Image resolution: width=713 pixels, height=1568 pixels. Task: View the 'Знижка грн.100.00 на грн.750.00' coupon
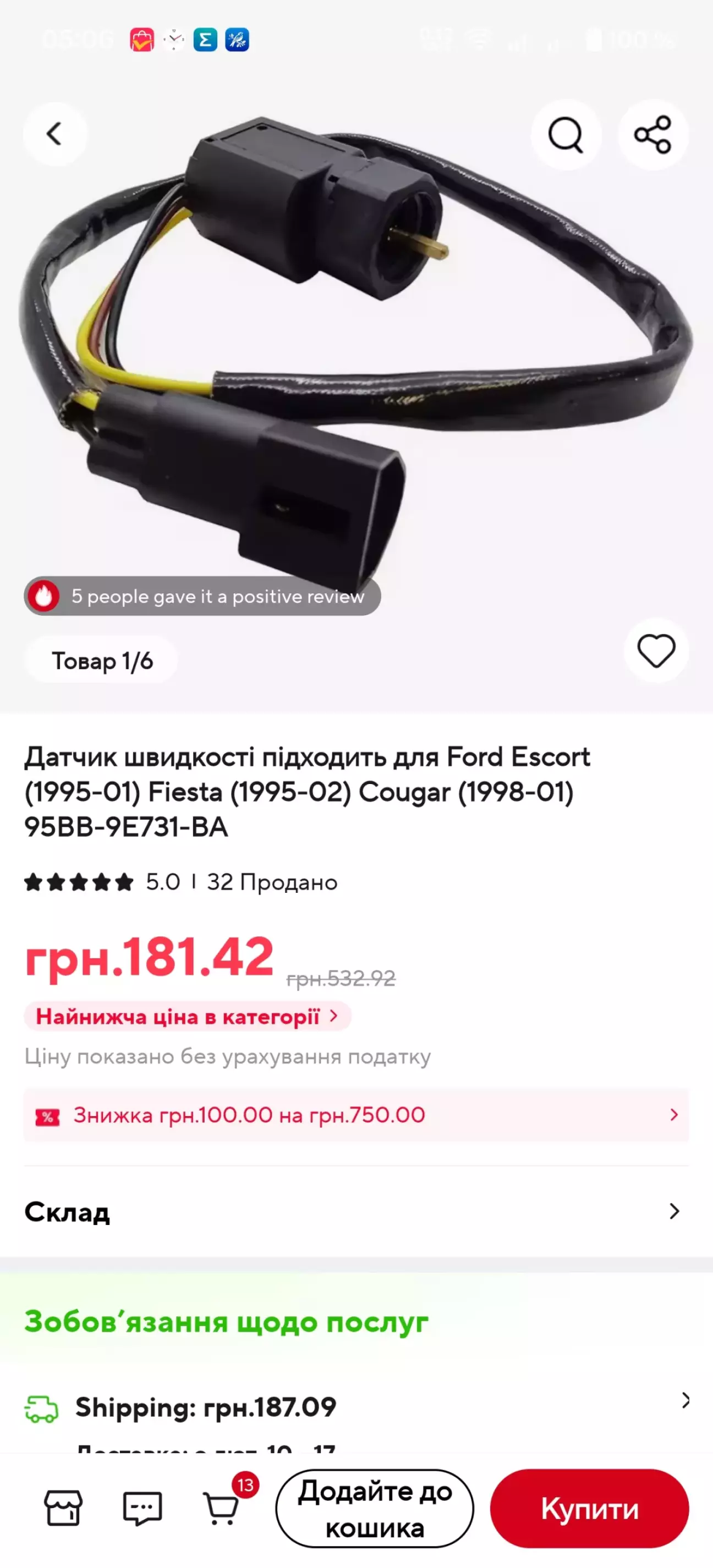[x=356, y=1115]
